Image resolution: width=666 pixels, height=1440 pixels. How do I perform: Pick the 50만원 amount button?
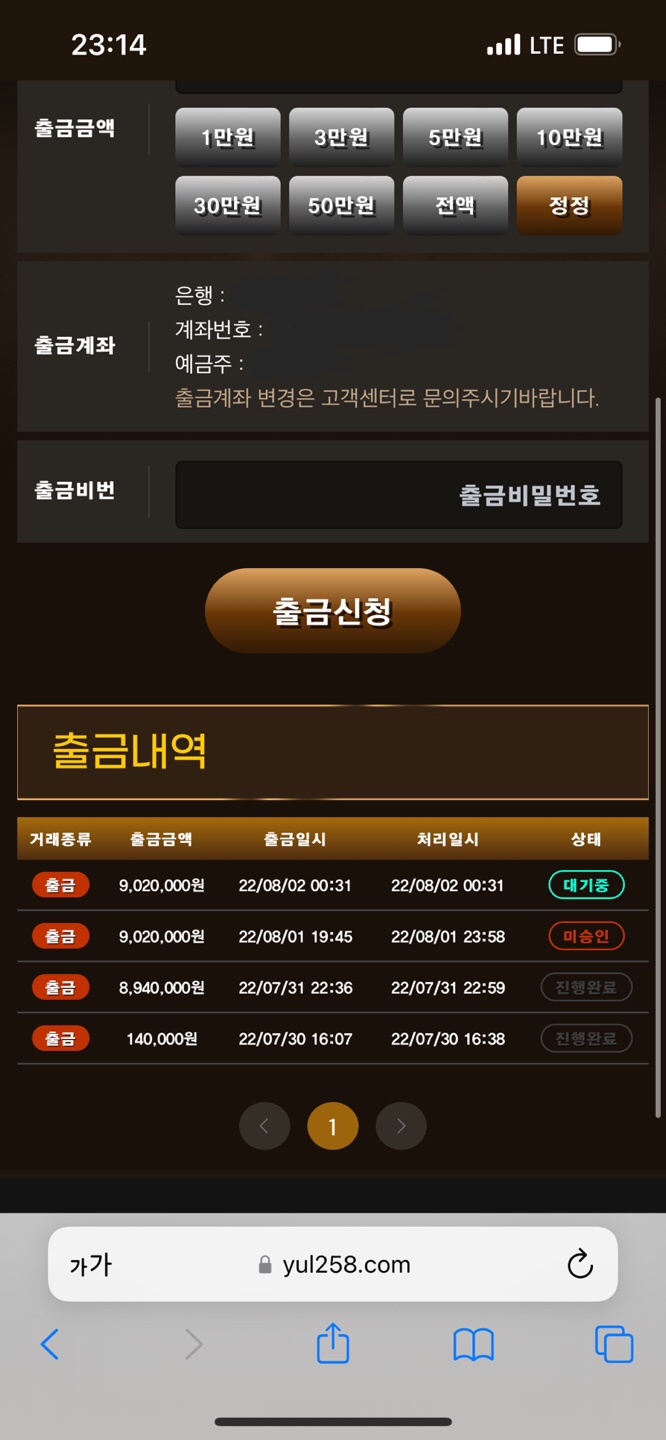pos(341,205)
